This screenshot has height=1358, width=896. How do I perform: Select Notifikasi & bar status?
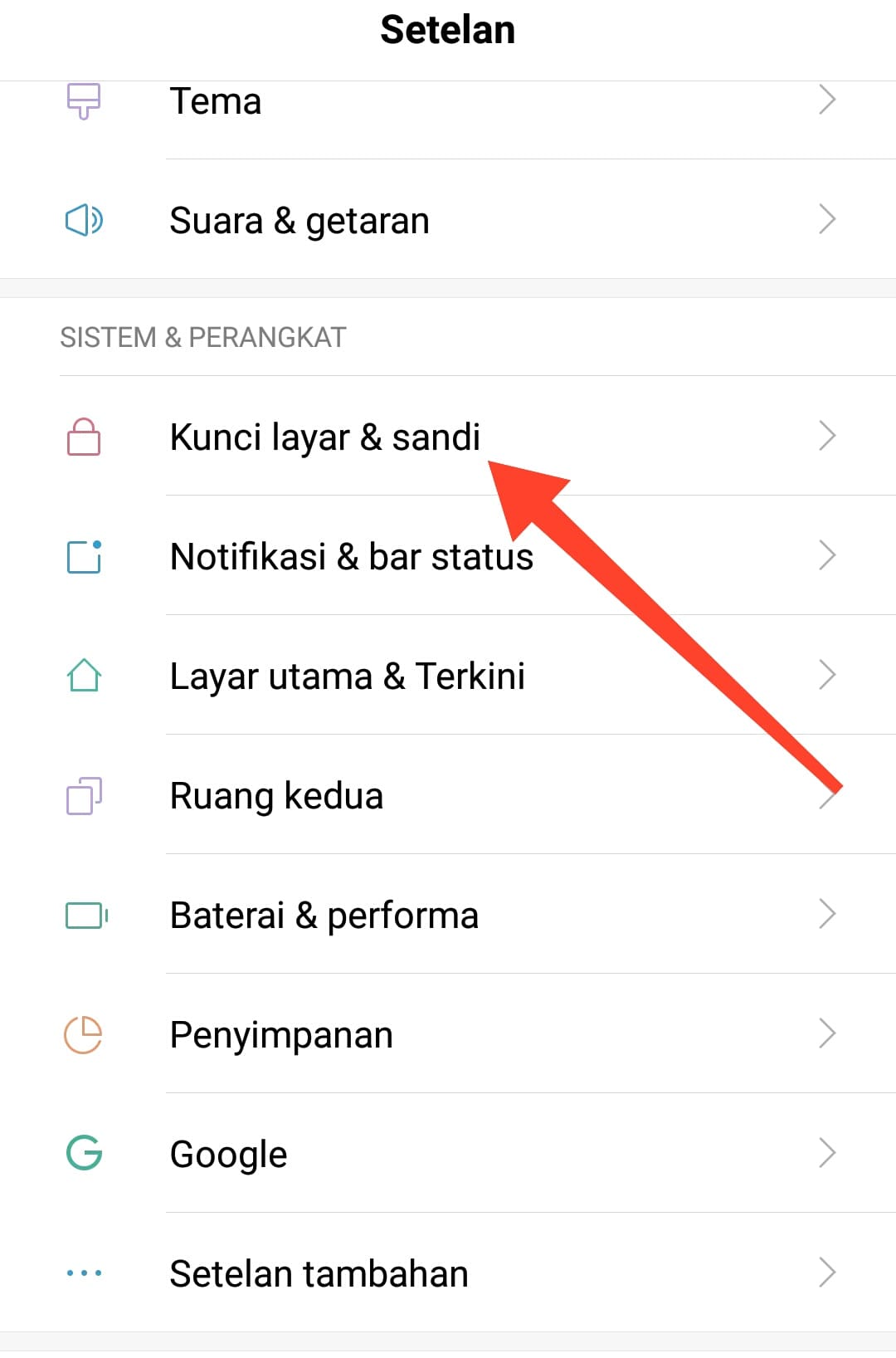[x=350, y=556]
